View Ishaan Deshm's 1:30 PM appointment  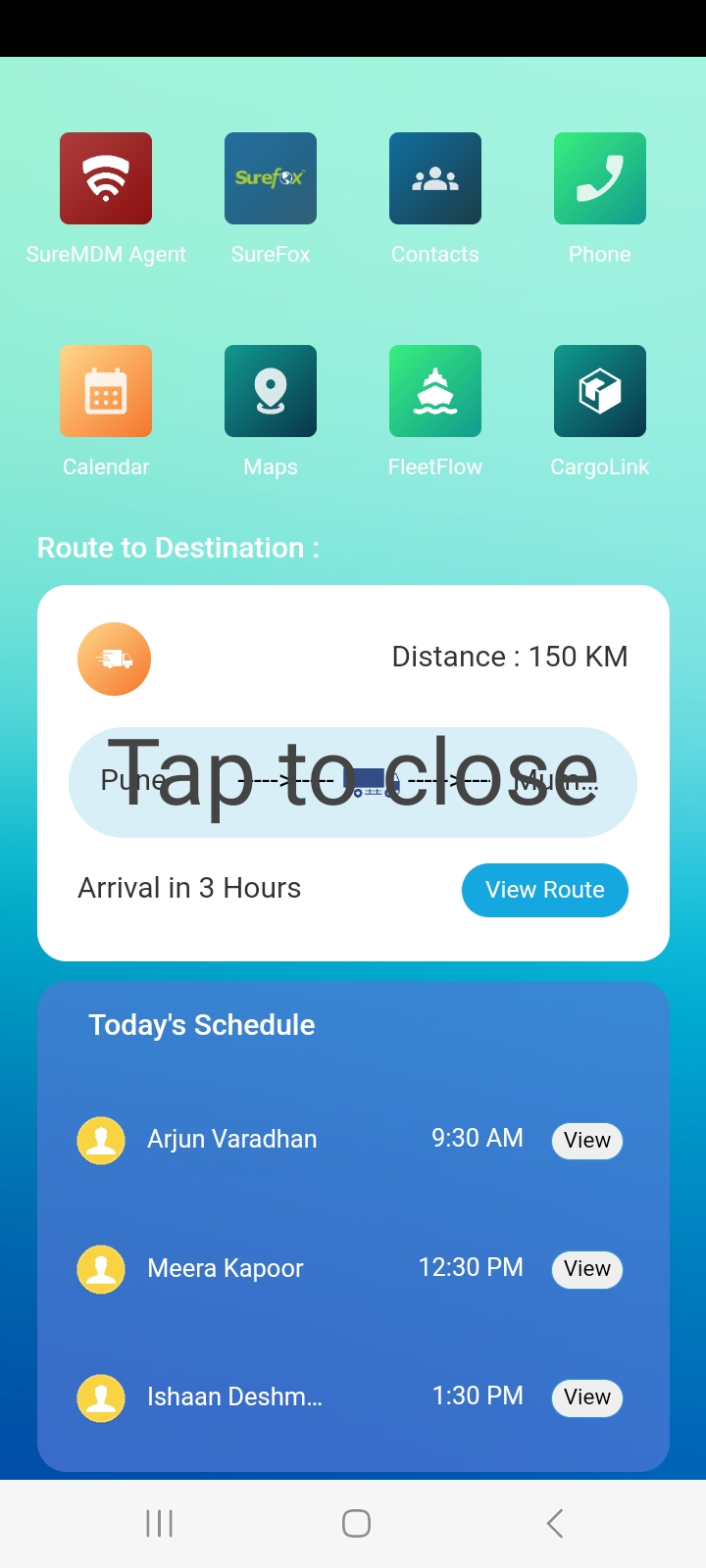(587, 1397)
